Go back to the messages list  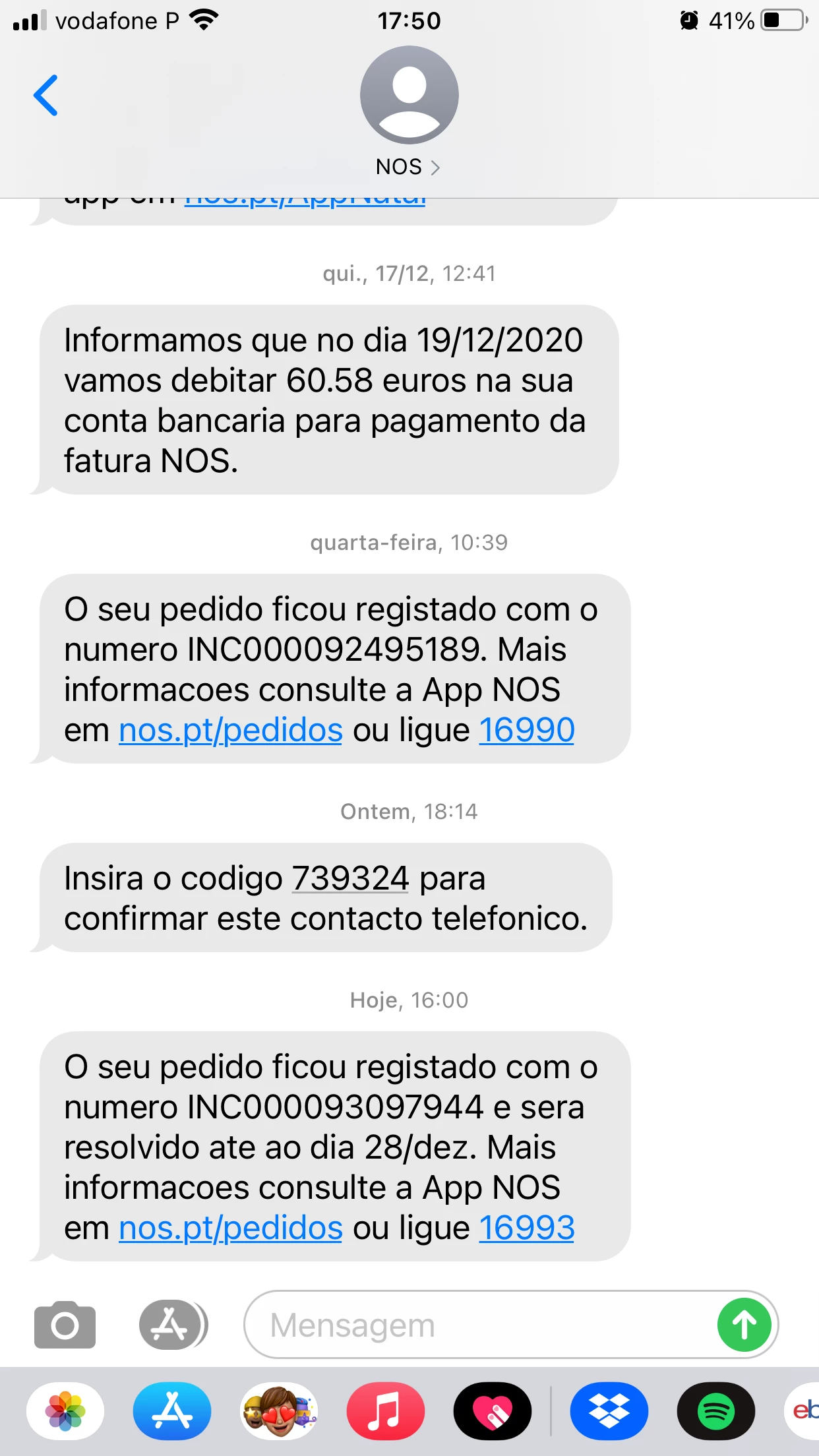tap(46, 96)
